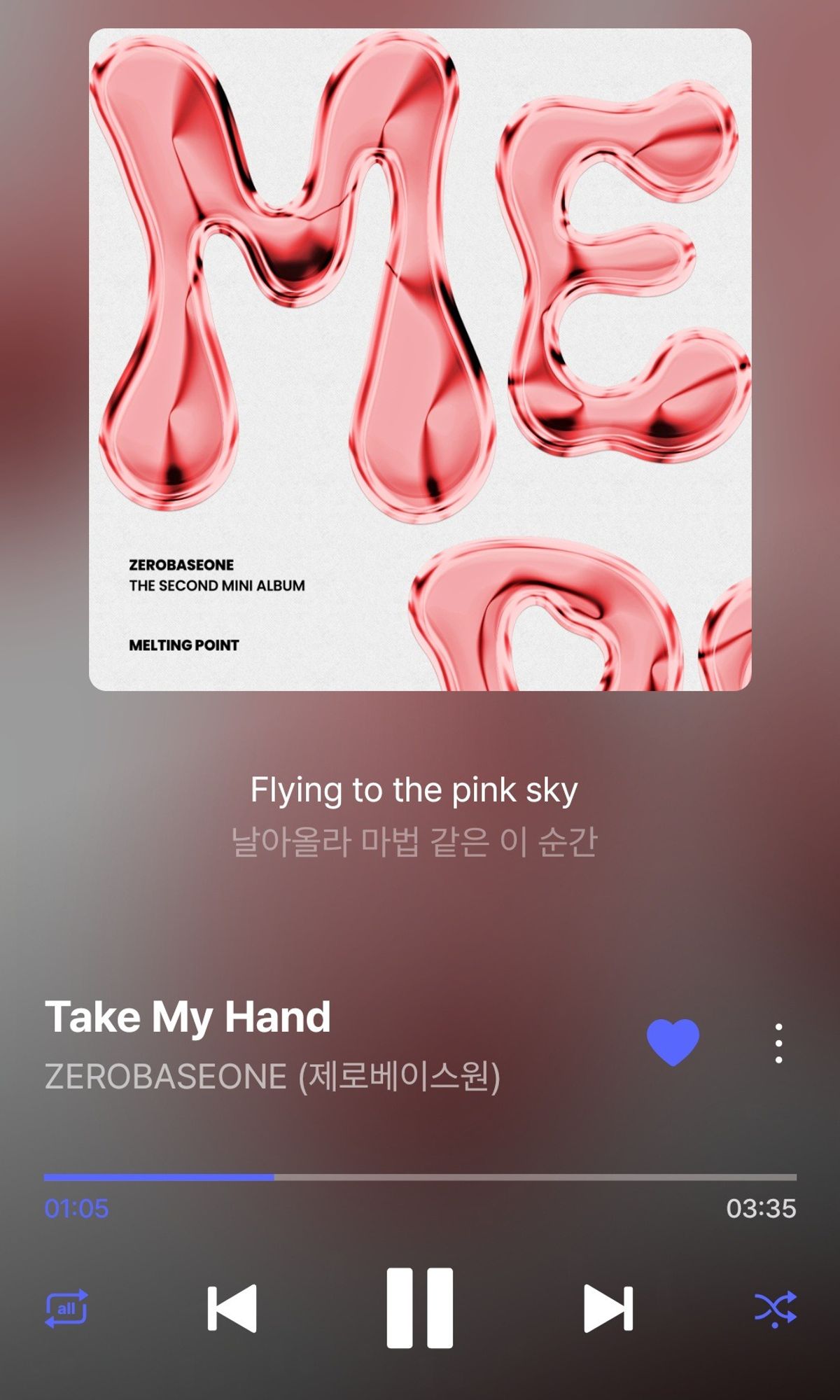
Task: Skip to the next track
Action: click(608, 1308)
